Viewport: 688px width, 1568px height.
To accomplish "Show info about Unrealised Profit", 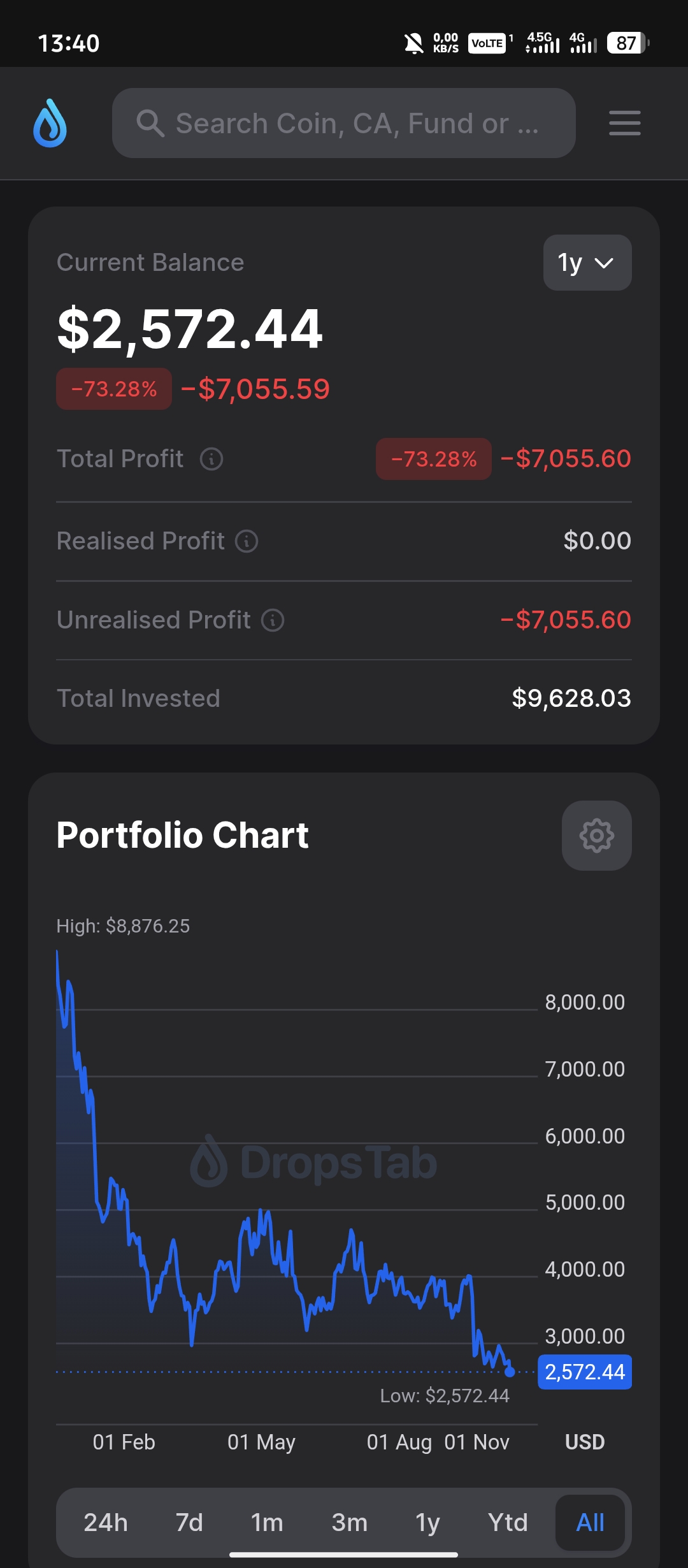I will [x=273, y=620].
